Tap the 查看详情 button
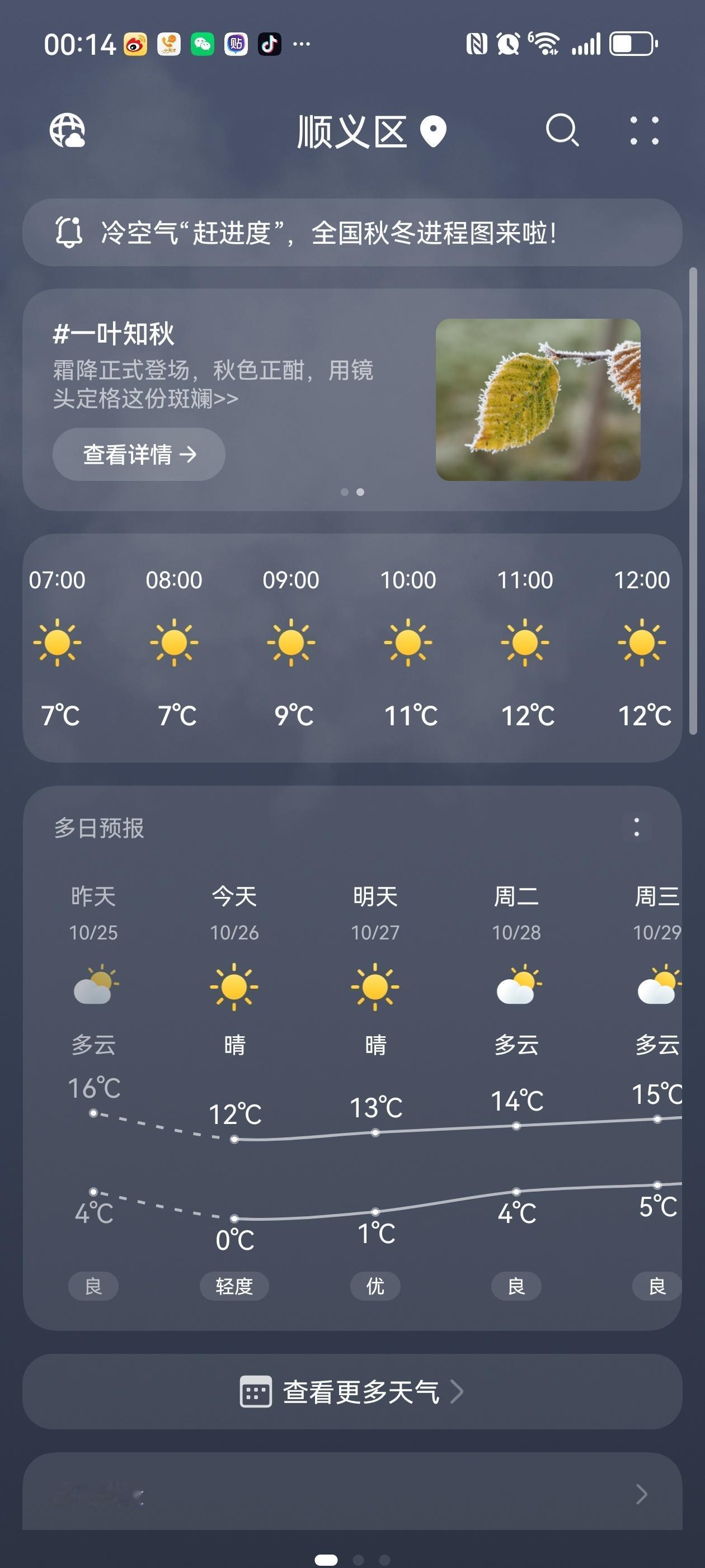 tap(138, 454)
